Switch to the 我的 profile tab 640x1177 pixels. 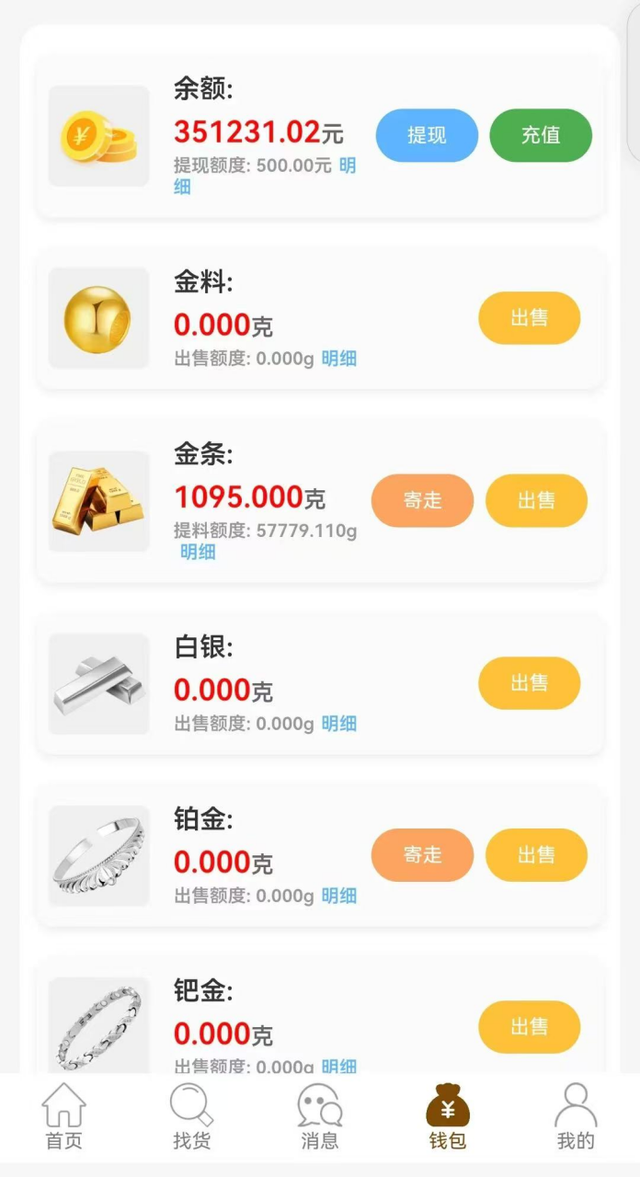coord(575,1118)
